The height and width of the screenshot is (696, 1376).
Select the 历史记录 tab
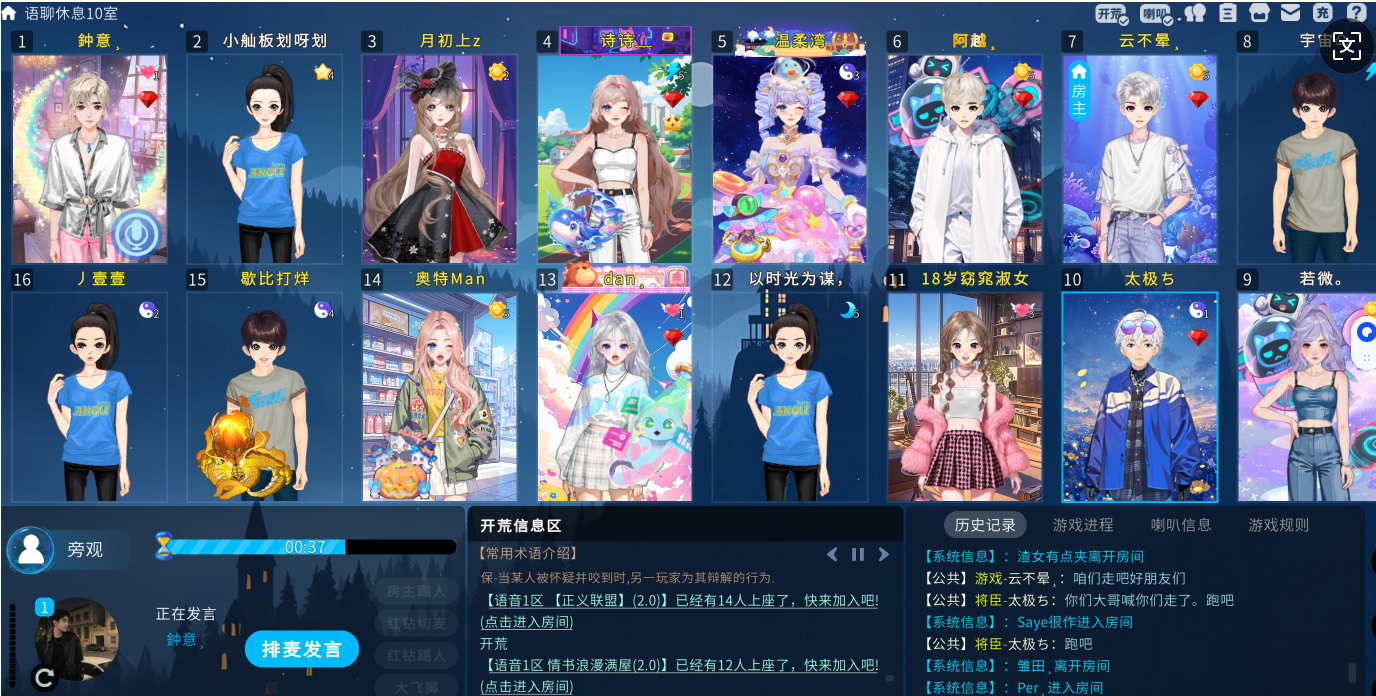tap(985, 525)
